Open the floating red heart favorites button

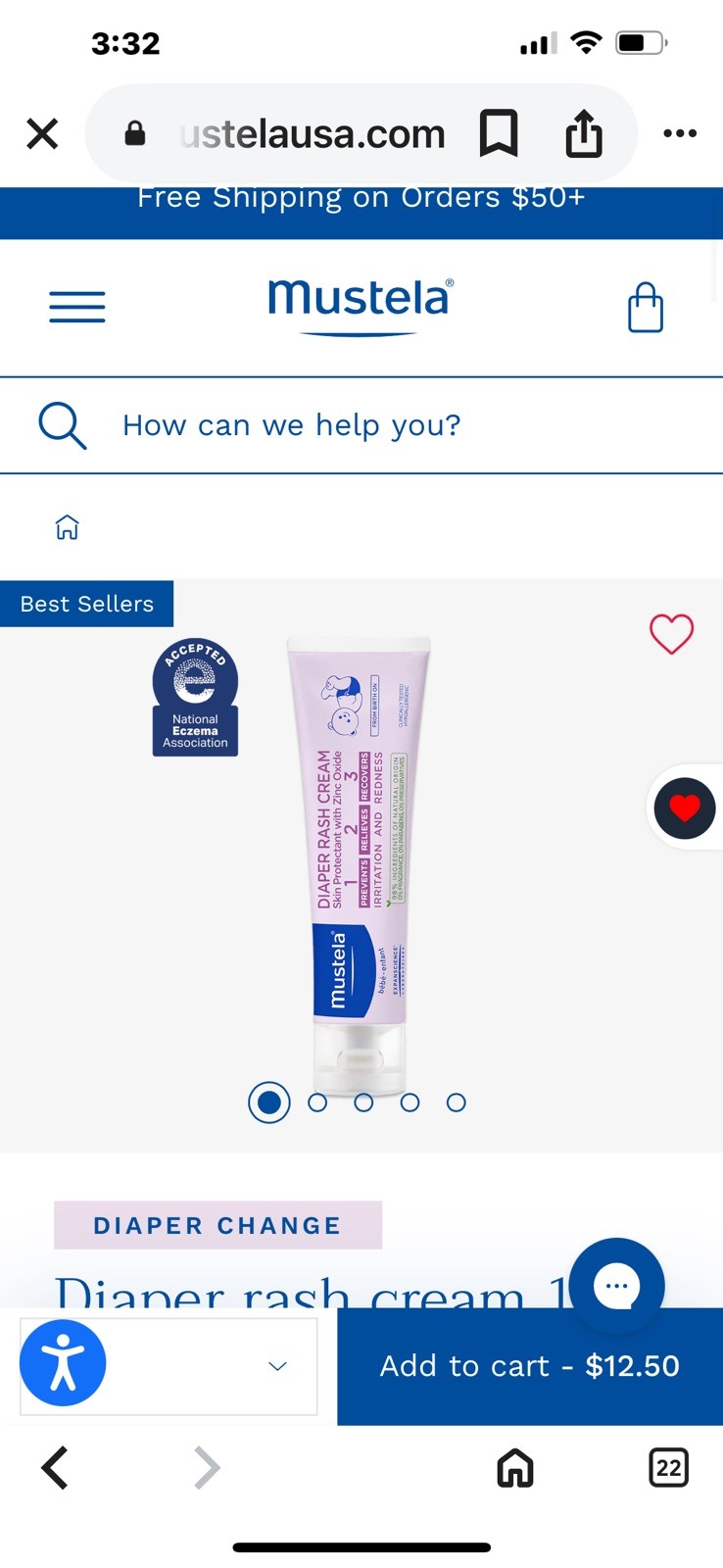coord(685,808)
